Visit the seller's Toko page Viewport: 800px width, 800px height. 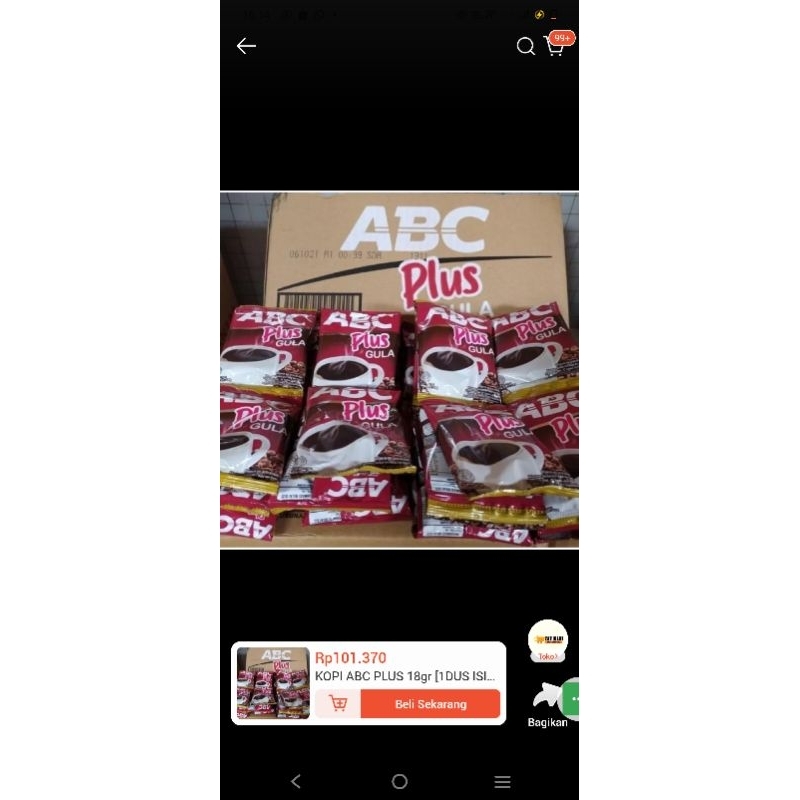pos(547,641)
